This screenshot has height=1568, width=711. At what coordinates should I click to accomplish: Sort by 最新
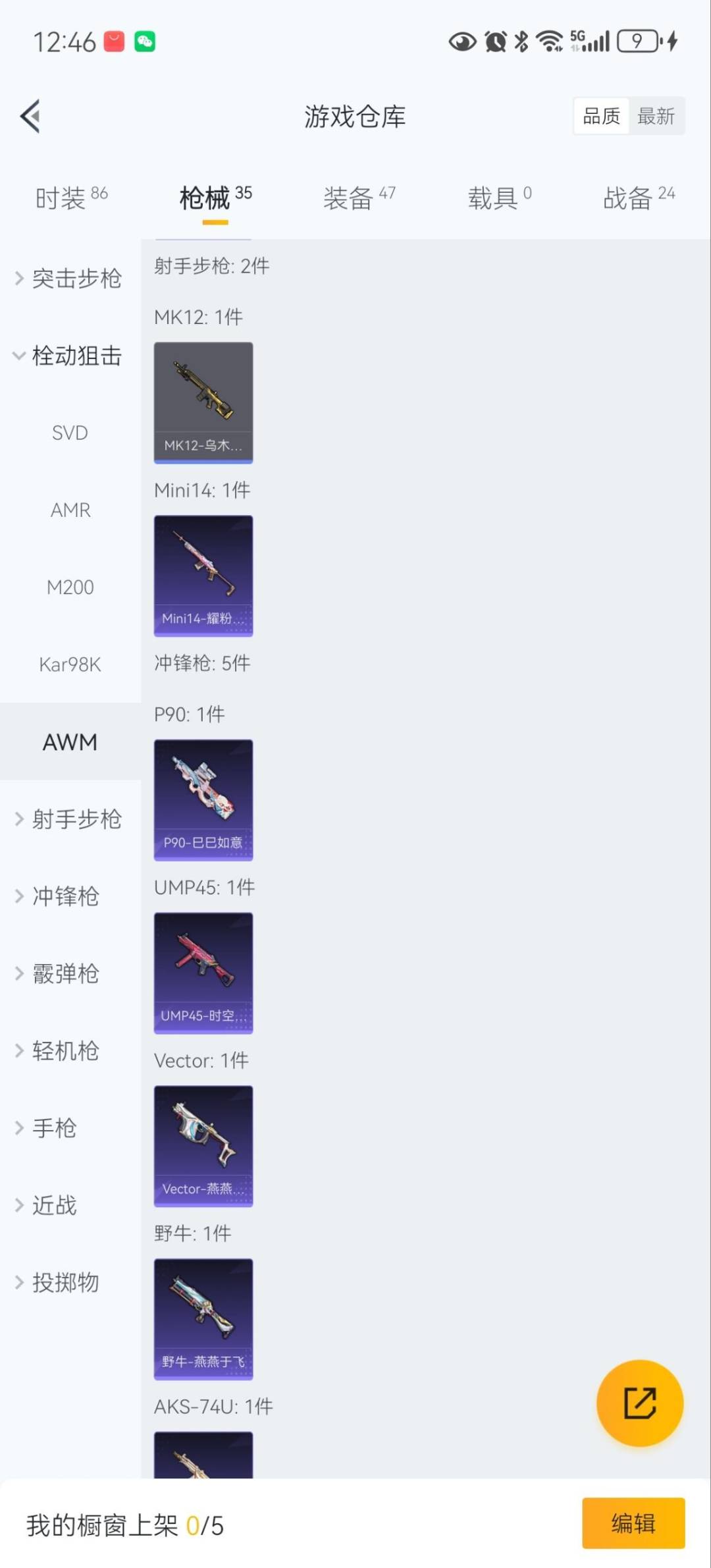coord(656,117)
